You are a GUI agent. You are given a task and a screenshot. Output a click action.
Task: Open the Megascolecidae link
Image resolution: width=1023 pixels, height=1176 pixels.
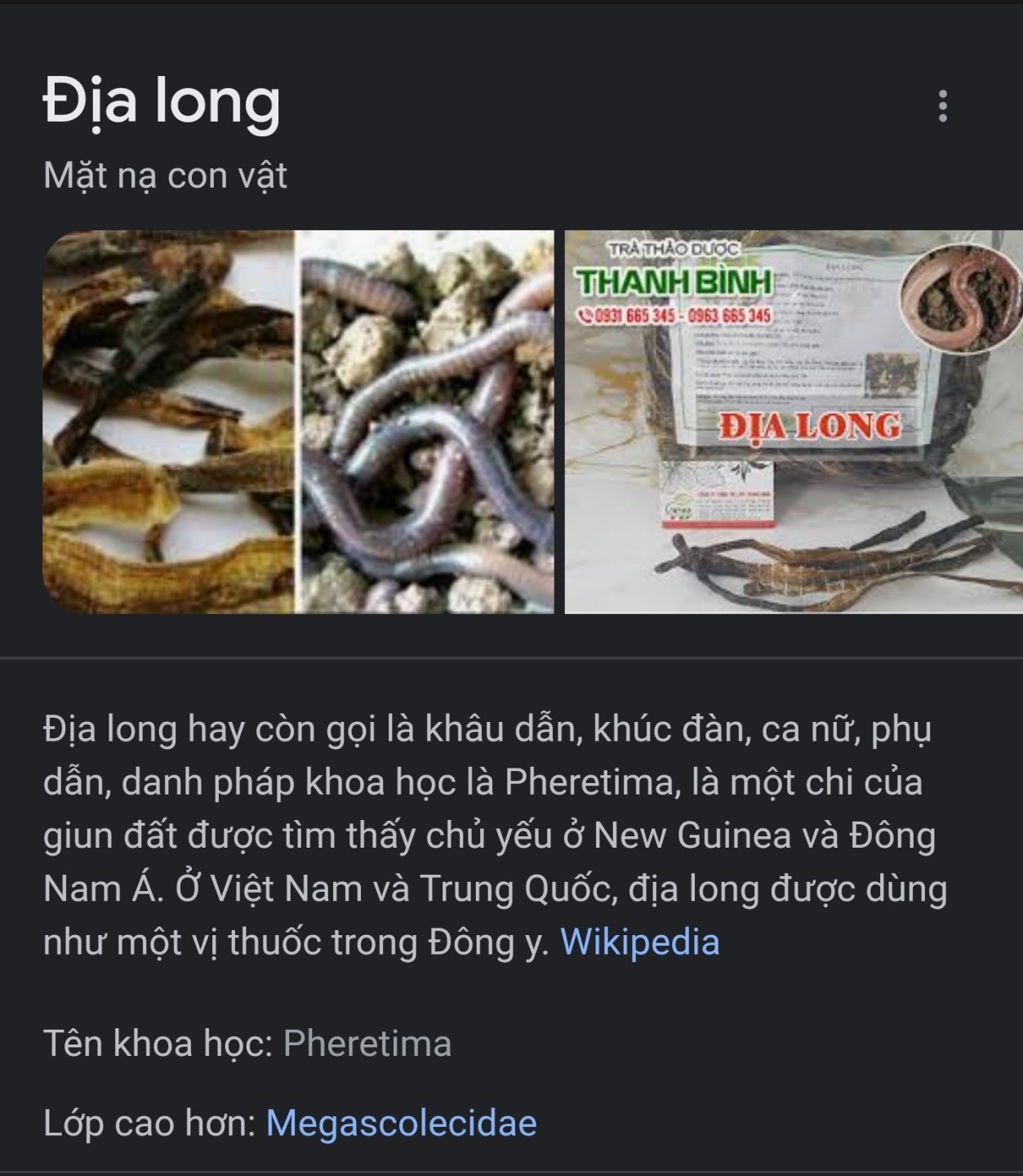click(x=401, y=1123)
